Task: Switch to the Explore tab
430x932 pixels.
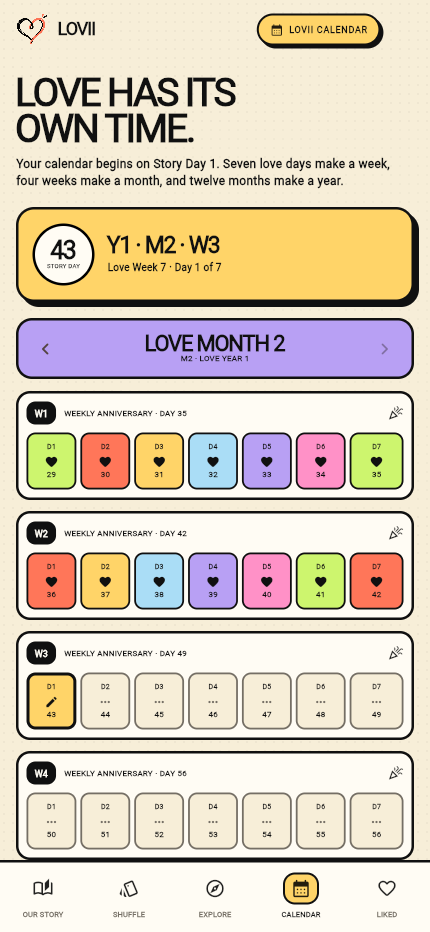Action: point(215,898)
